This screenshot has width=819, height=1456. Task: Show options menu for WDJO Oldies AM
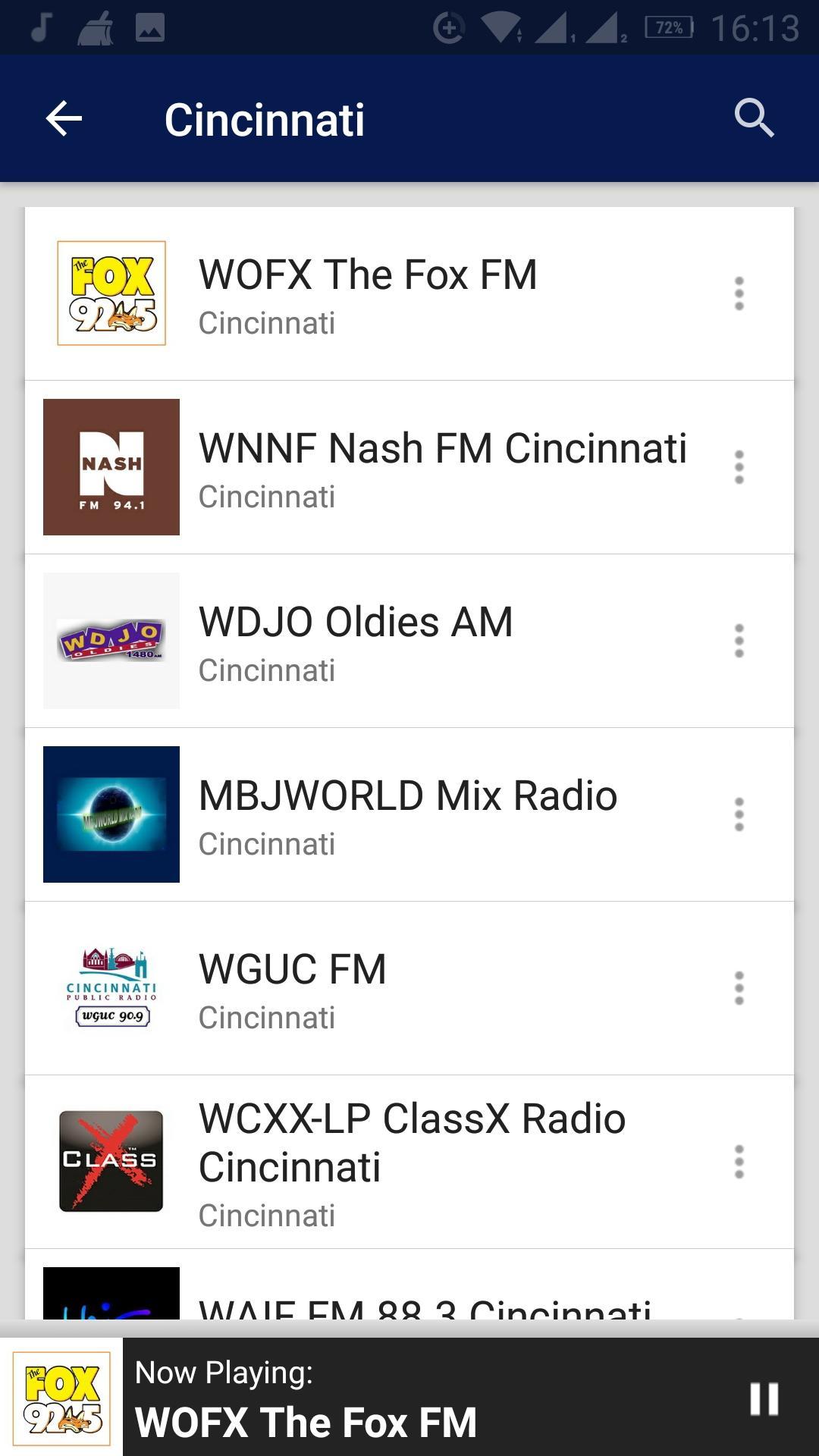739,641
